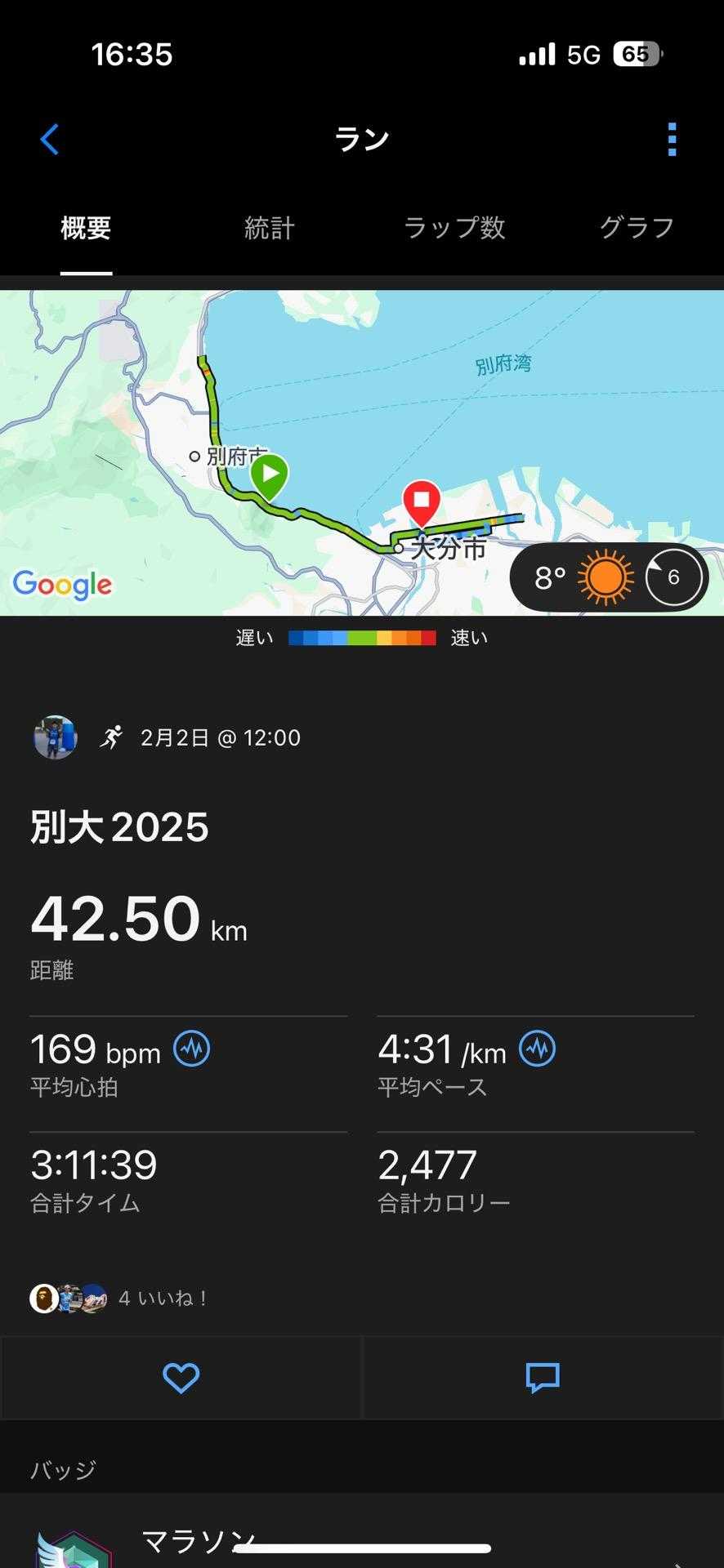This screenshot has height=1568, width=724.
Task: Switch to the ラップ数 tab
Action: coord(454,228)
